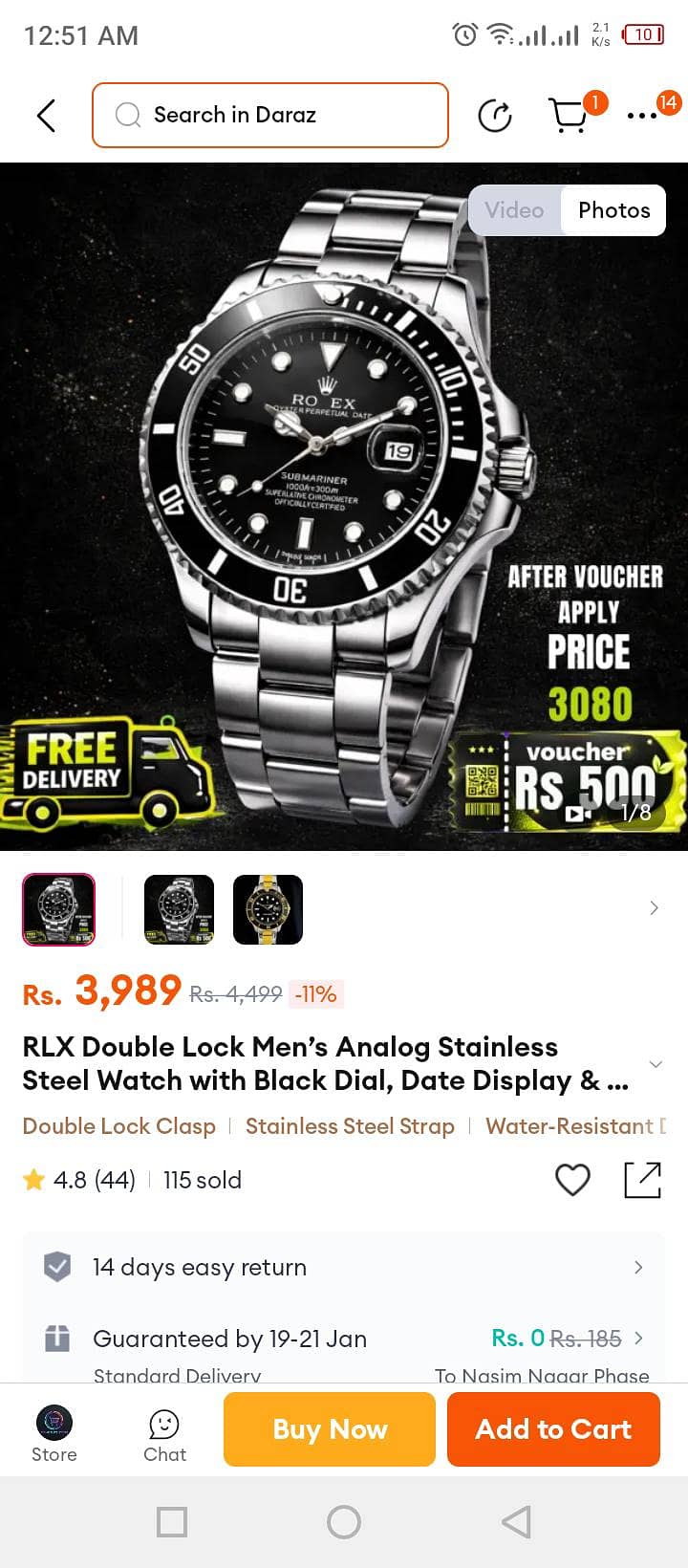Tap the Search in Daraz field

coord(269,115)
